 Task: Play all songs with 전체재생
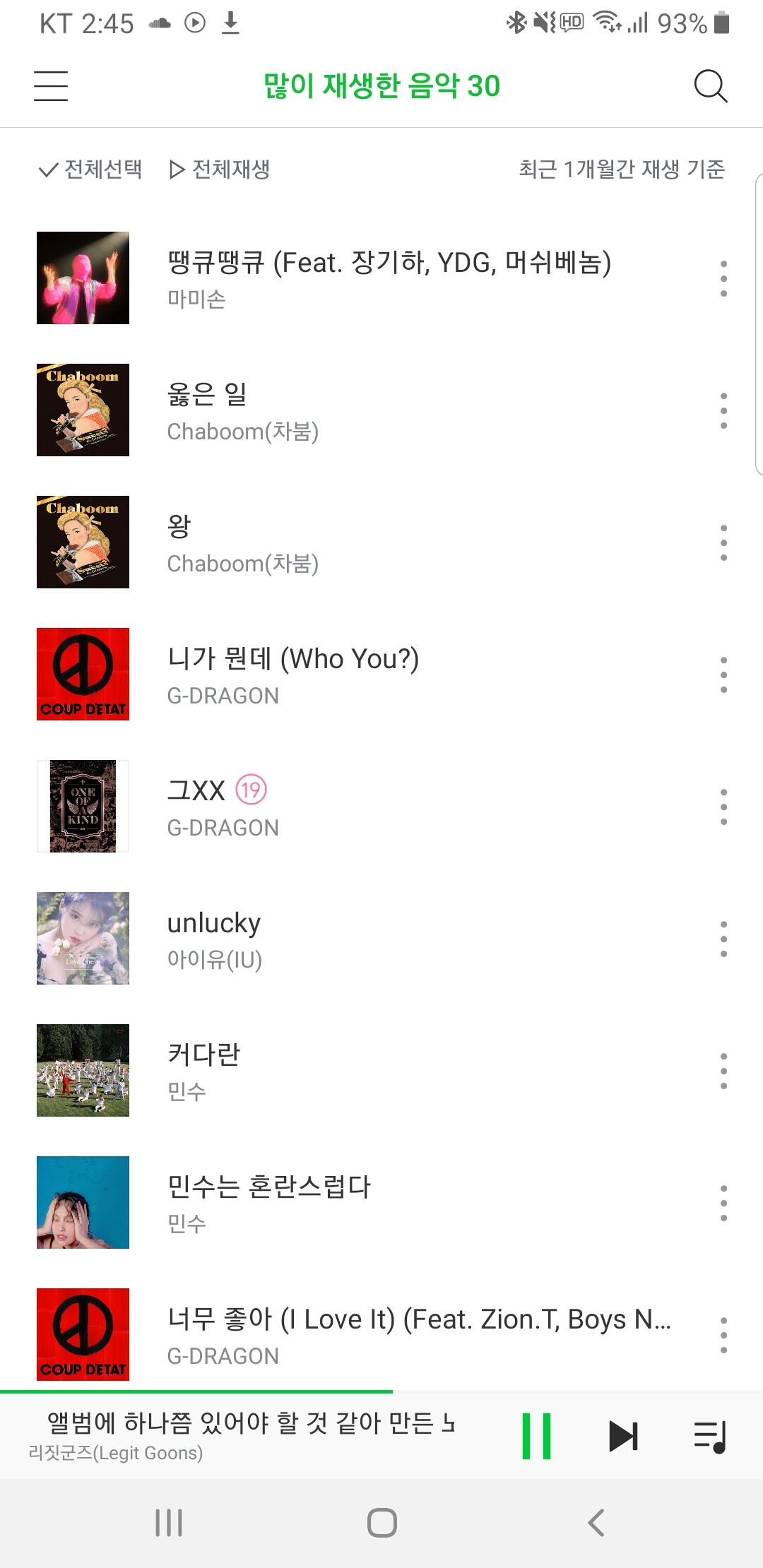coord(220,170)
